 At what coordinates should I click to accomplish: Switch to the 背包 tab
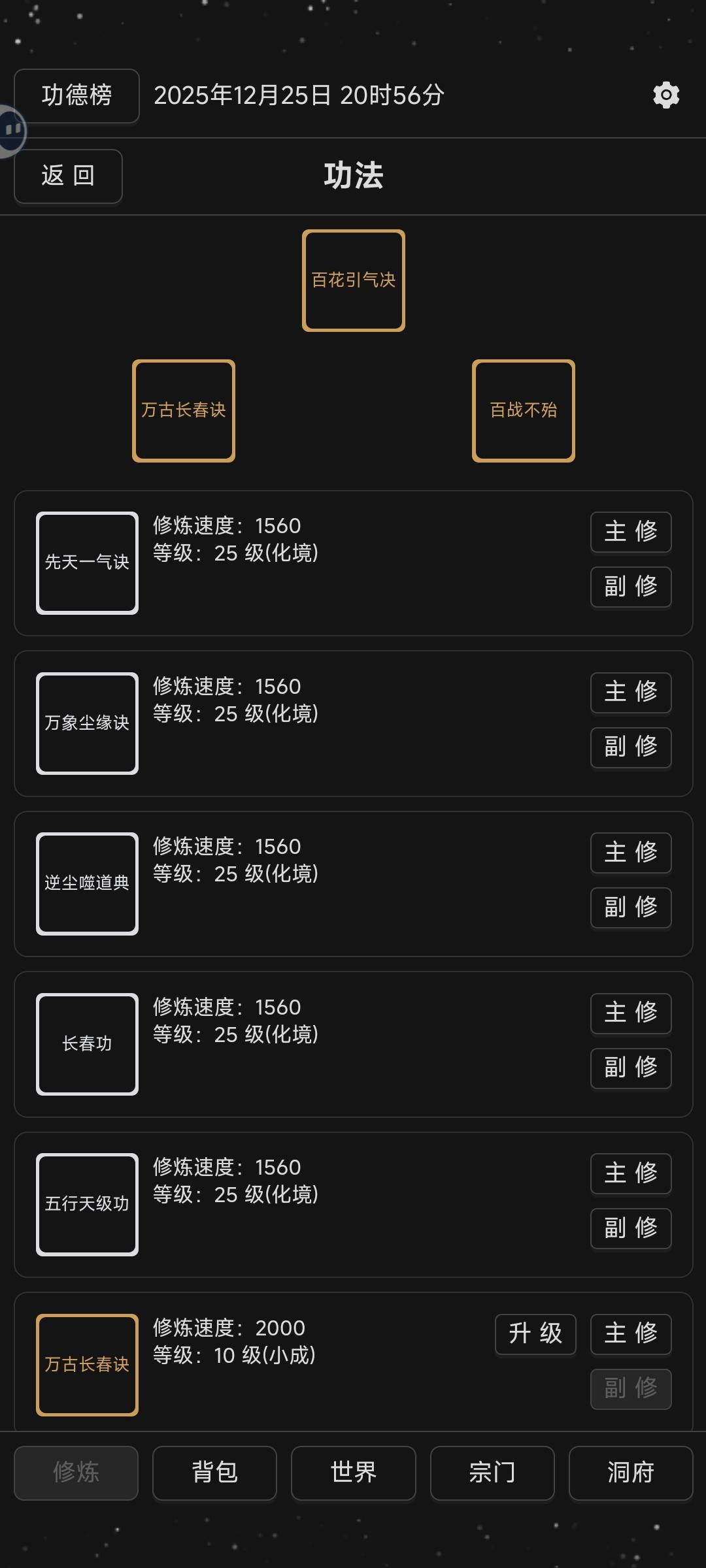pos(214,1473)
